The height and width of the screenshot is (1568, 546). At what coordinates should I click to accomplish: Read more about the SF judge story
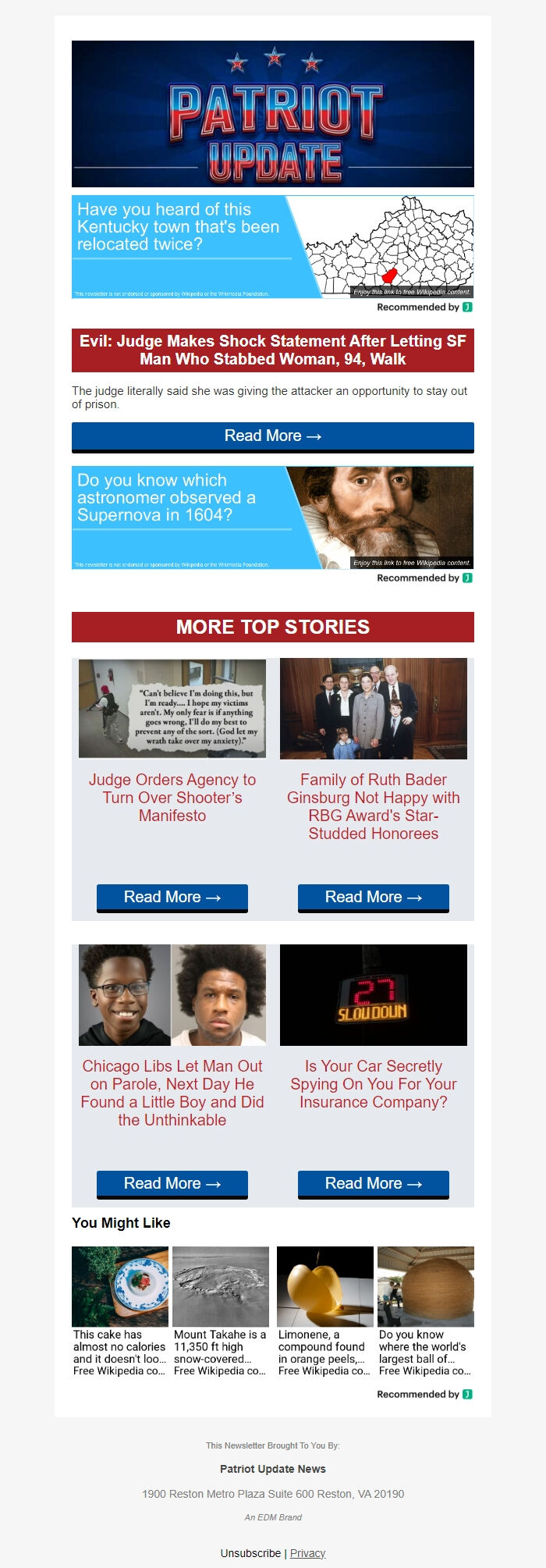click(x=272, y=436)
